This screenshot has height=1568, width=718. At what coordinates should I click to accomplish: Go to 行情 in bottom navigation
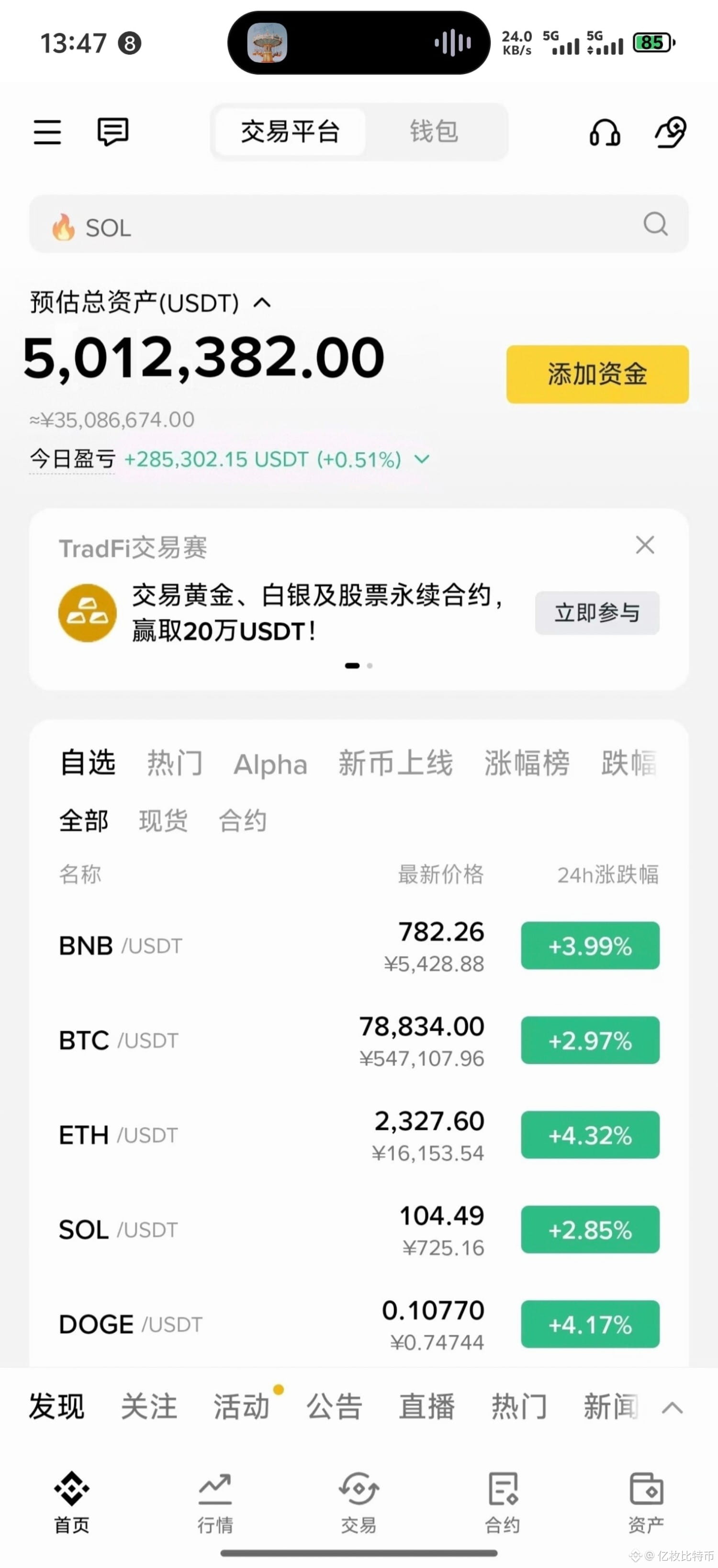215,1501
